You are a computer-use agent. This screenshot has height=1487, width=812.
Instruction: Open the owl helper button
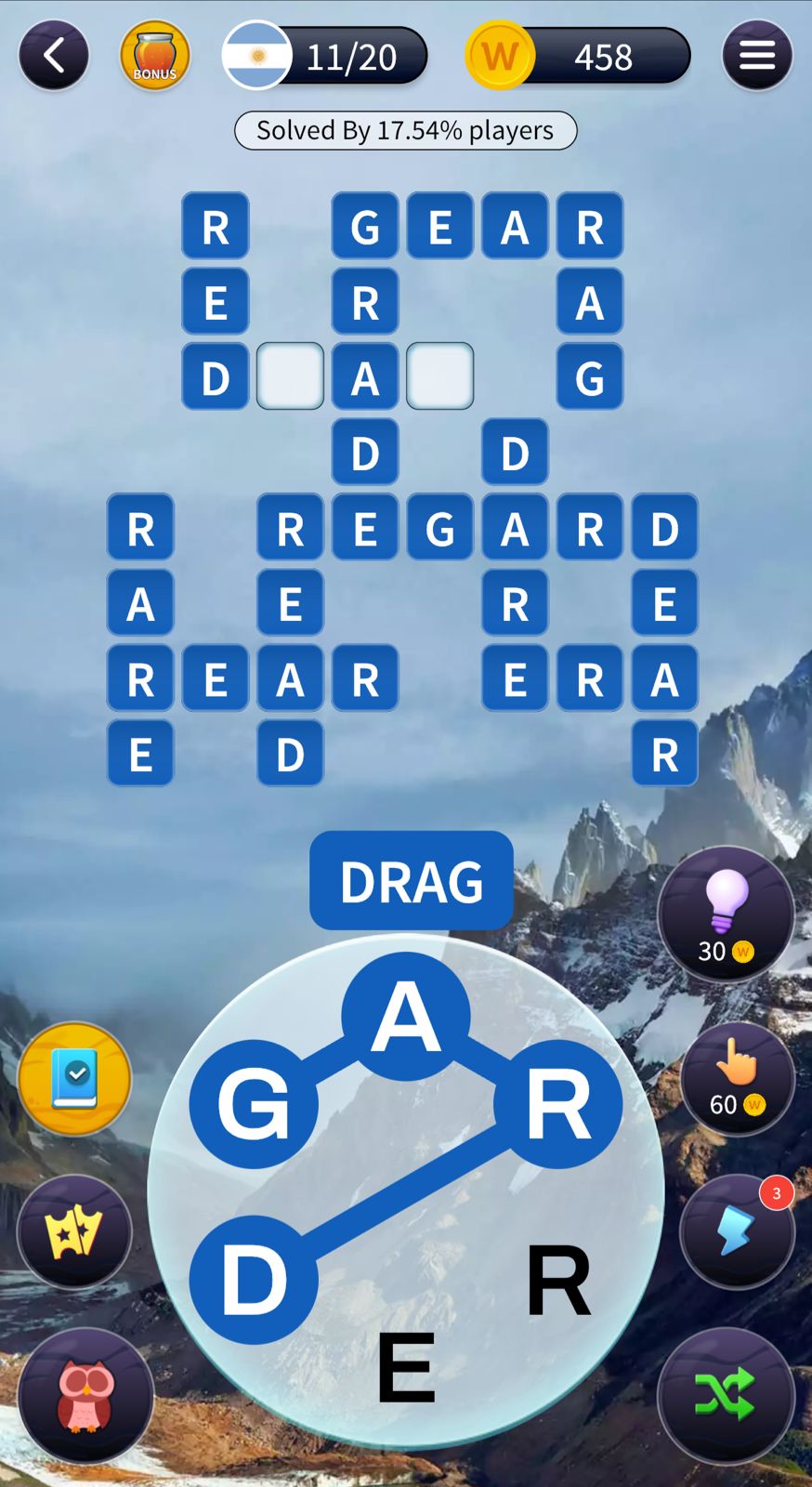(85, 1396)
